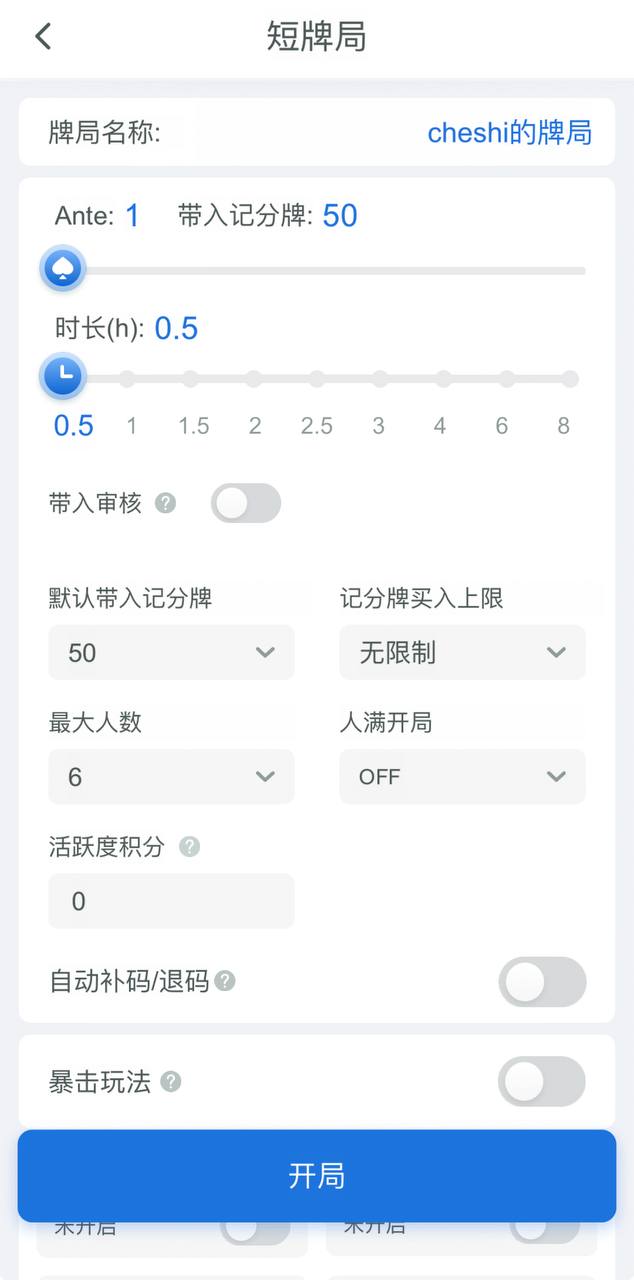This screenshot has width=634, height=1280.
Task: Edit the 牌局名称 field
Action: [x=508, y=133]
